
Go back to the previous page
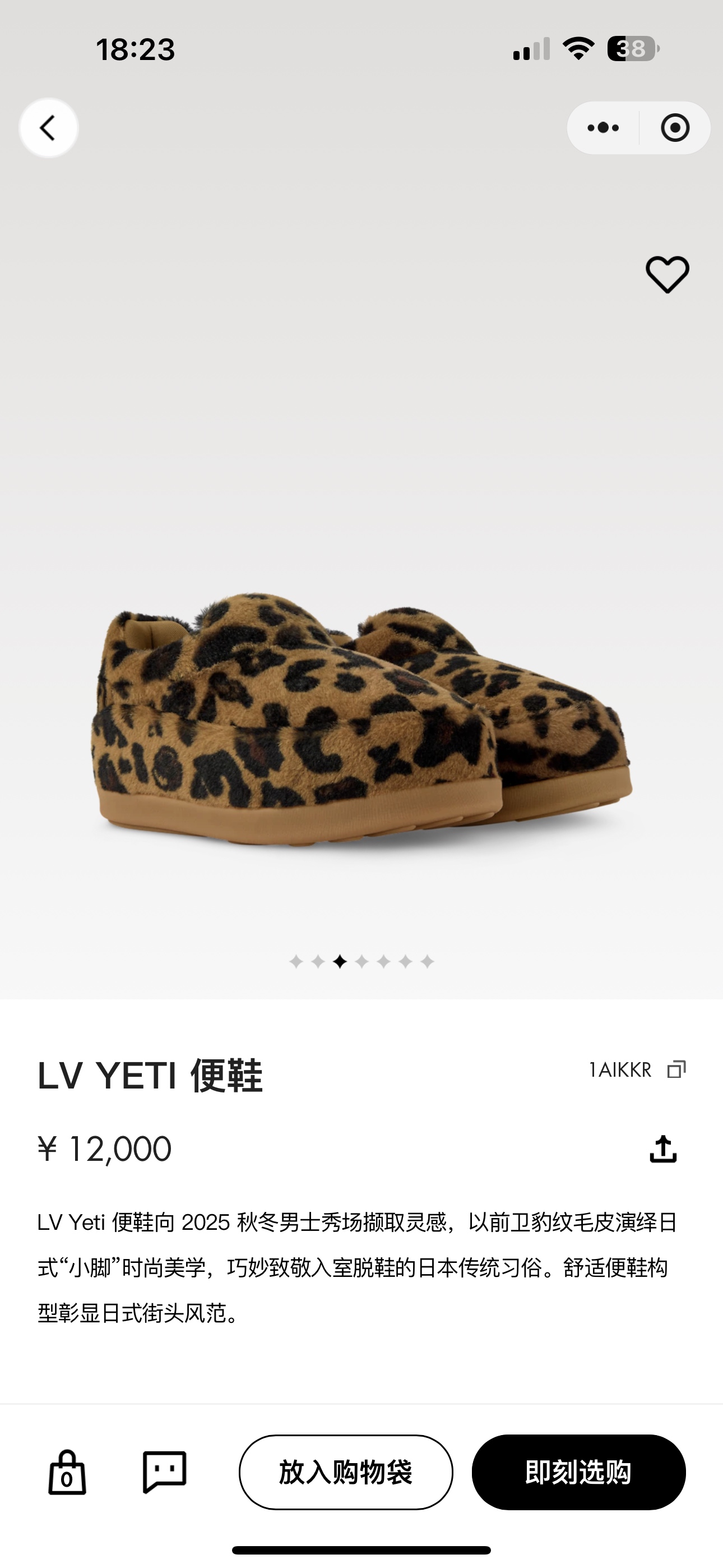(x=48, y=128)
